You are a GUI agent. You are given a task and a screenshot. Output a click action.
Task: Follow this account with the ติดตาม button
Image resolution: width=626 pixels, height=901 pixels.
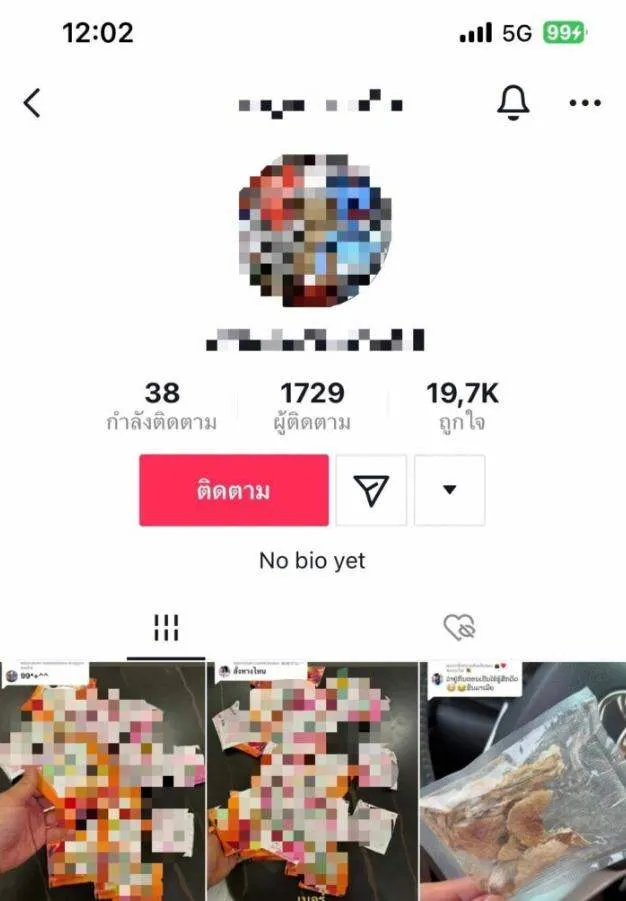(x=233, y=490)
